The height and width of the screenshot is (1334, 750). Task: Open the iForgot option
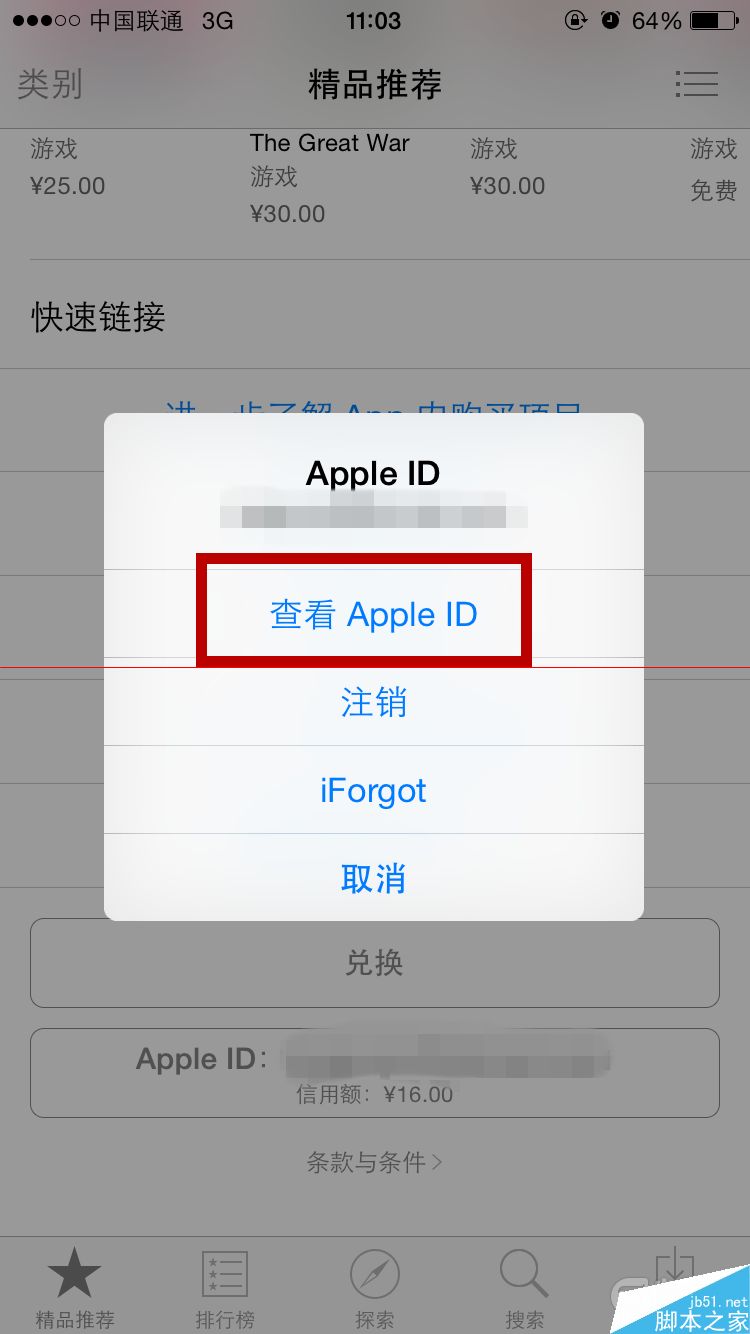(x=373, y=791)
